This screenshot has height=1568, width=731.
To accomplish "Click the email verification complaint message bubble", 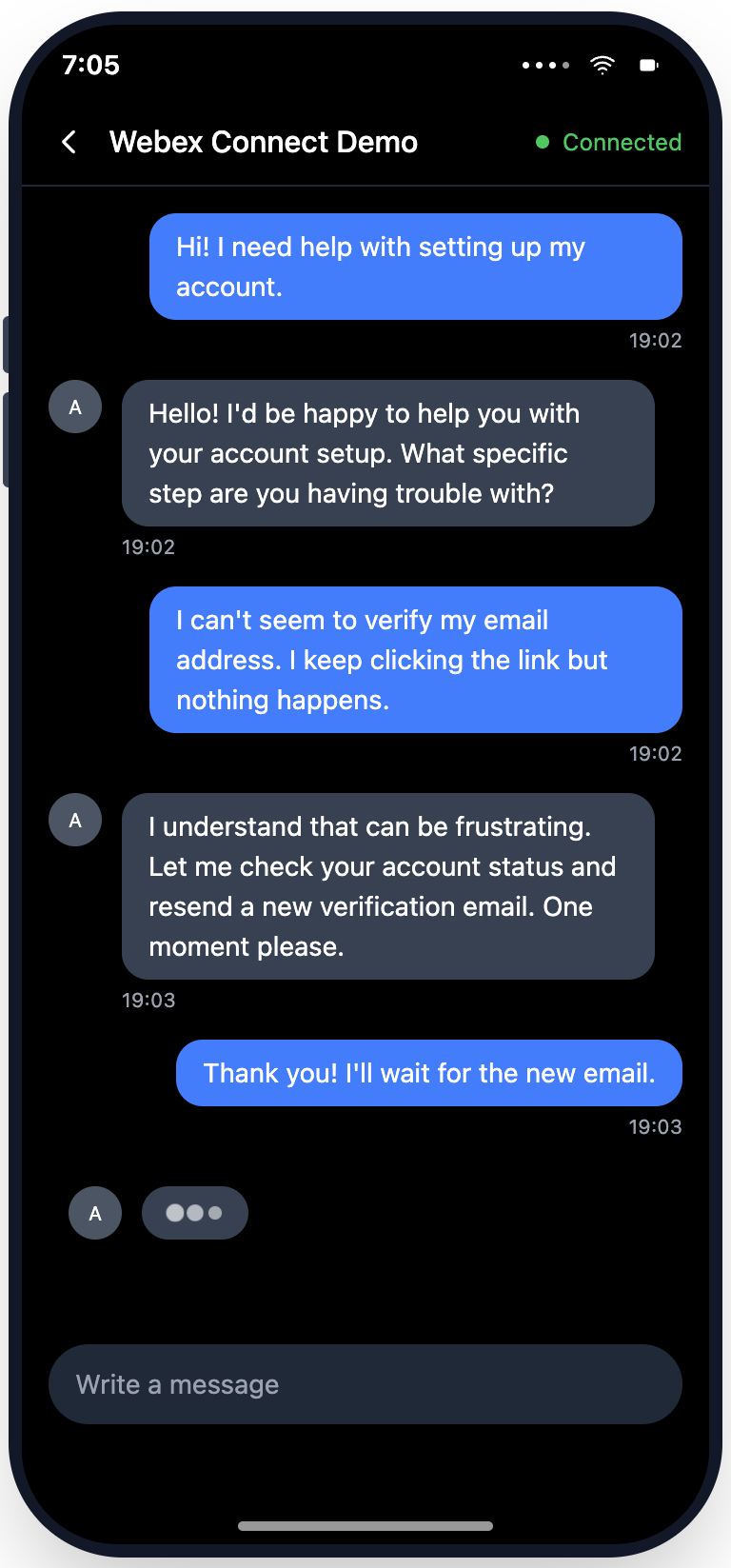I will (x=415, y=660).
